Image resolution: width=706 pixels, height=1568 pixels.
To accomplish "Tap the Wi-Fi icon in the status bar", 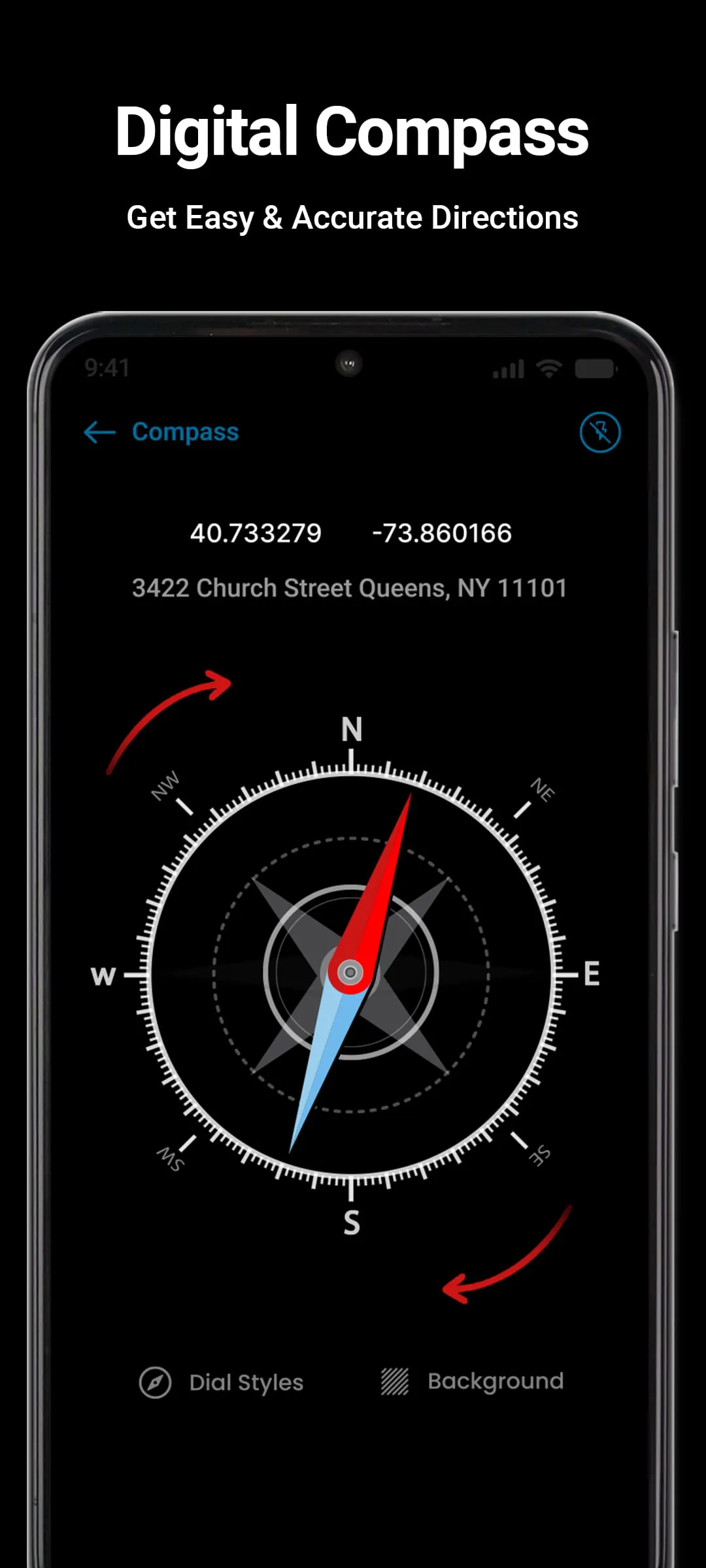I will 548,368.
